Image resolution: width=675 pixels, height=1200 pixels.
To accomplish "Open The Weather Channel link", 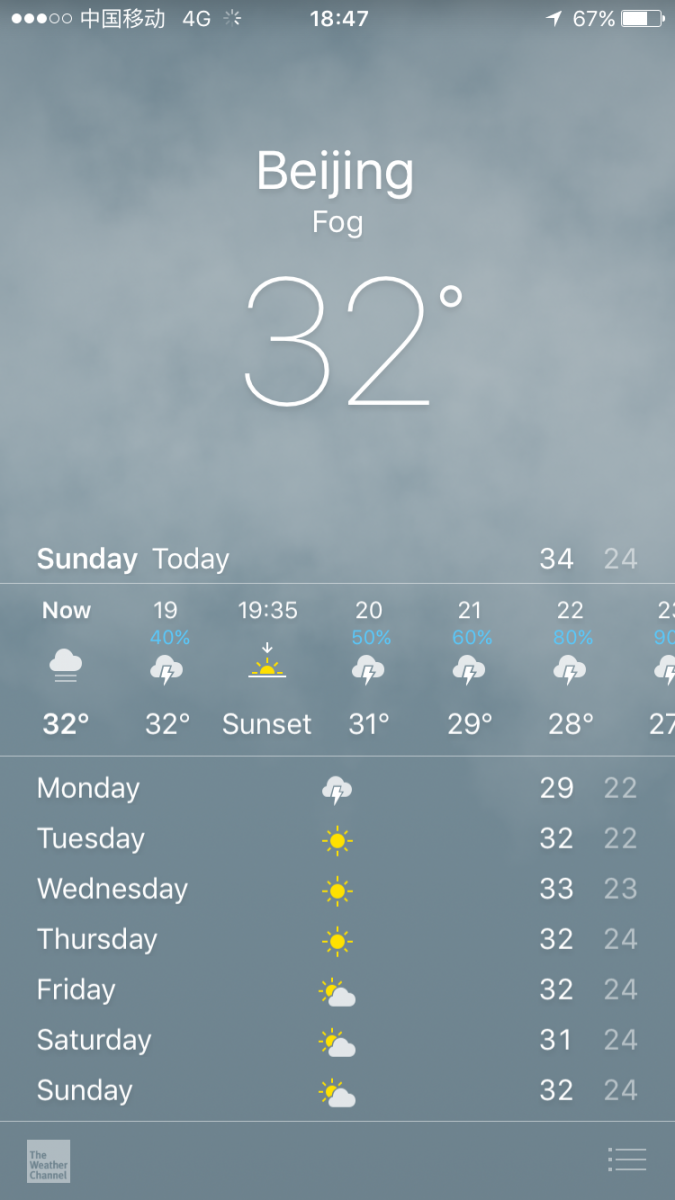I will (x=48, y=1161).
